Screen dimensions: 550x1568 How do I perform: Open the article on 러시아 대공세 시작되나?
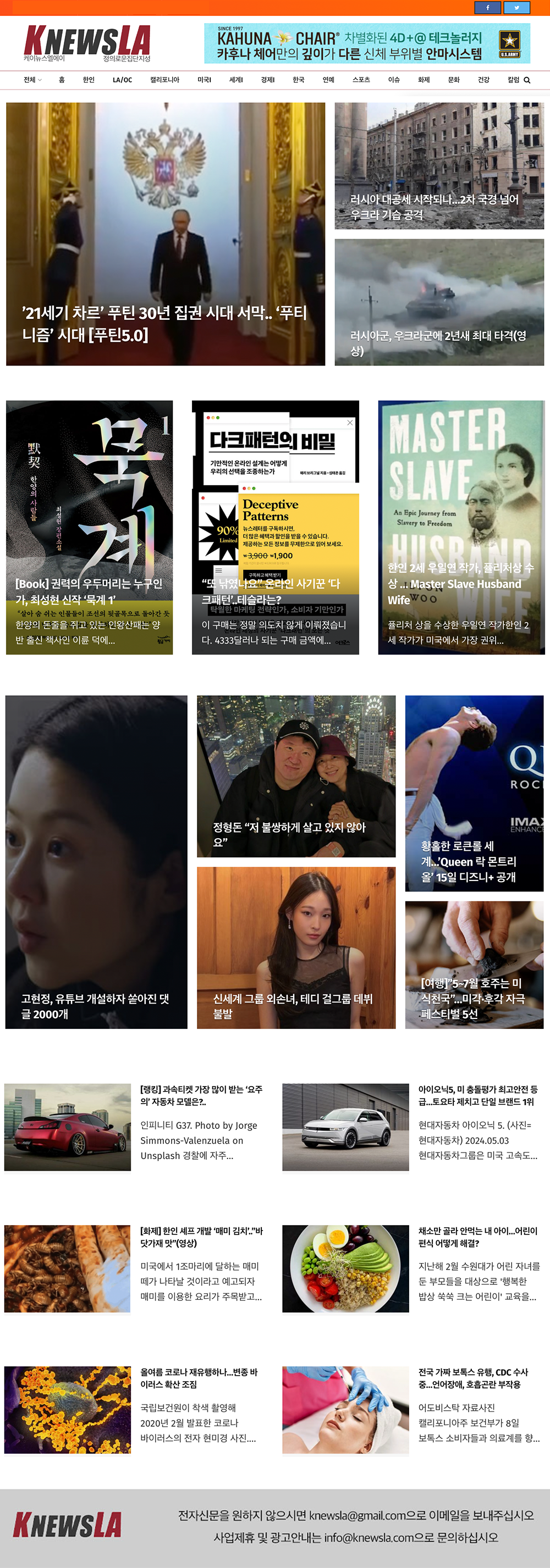coord(433,206)
